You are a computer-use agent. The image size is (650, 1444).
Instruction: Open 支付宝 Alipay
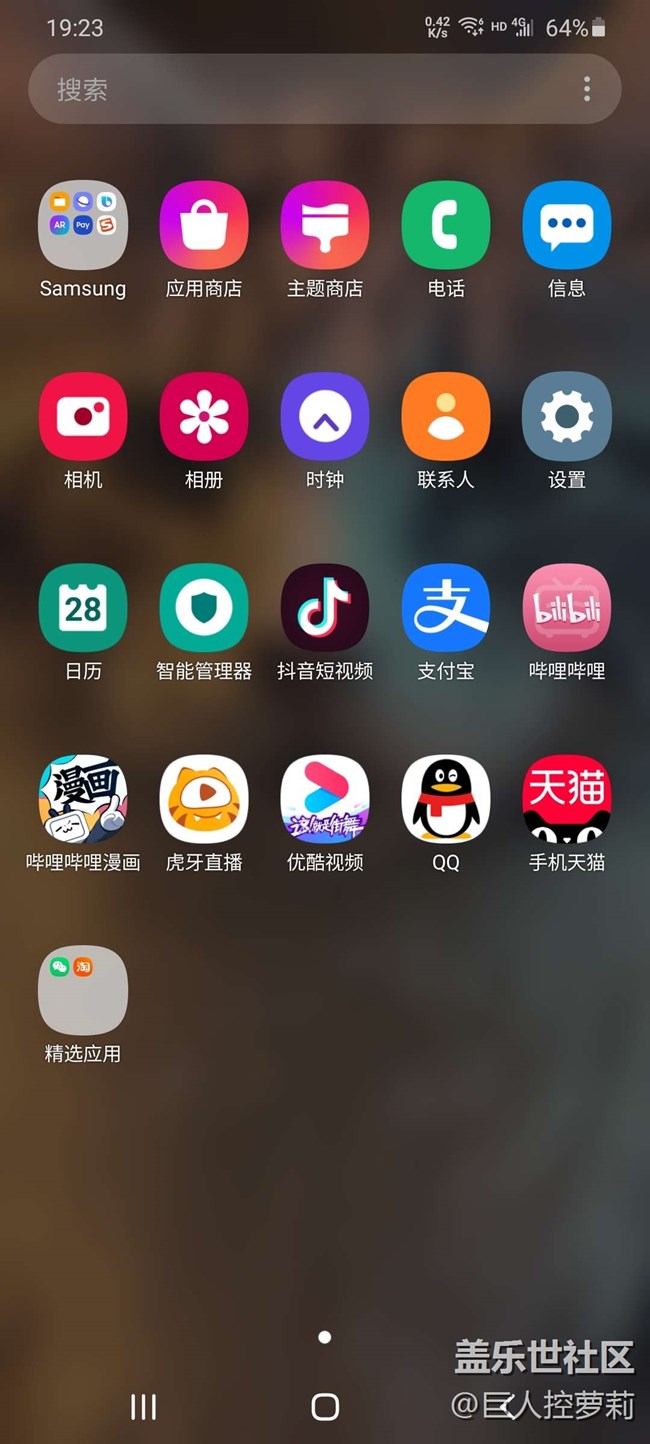click(446, 608)
